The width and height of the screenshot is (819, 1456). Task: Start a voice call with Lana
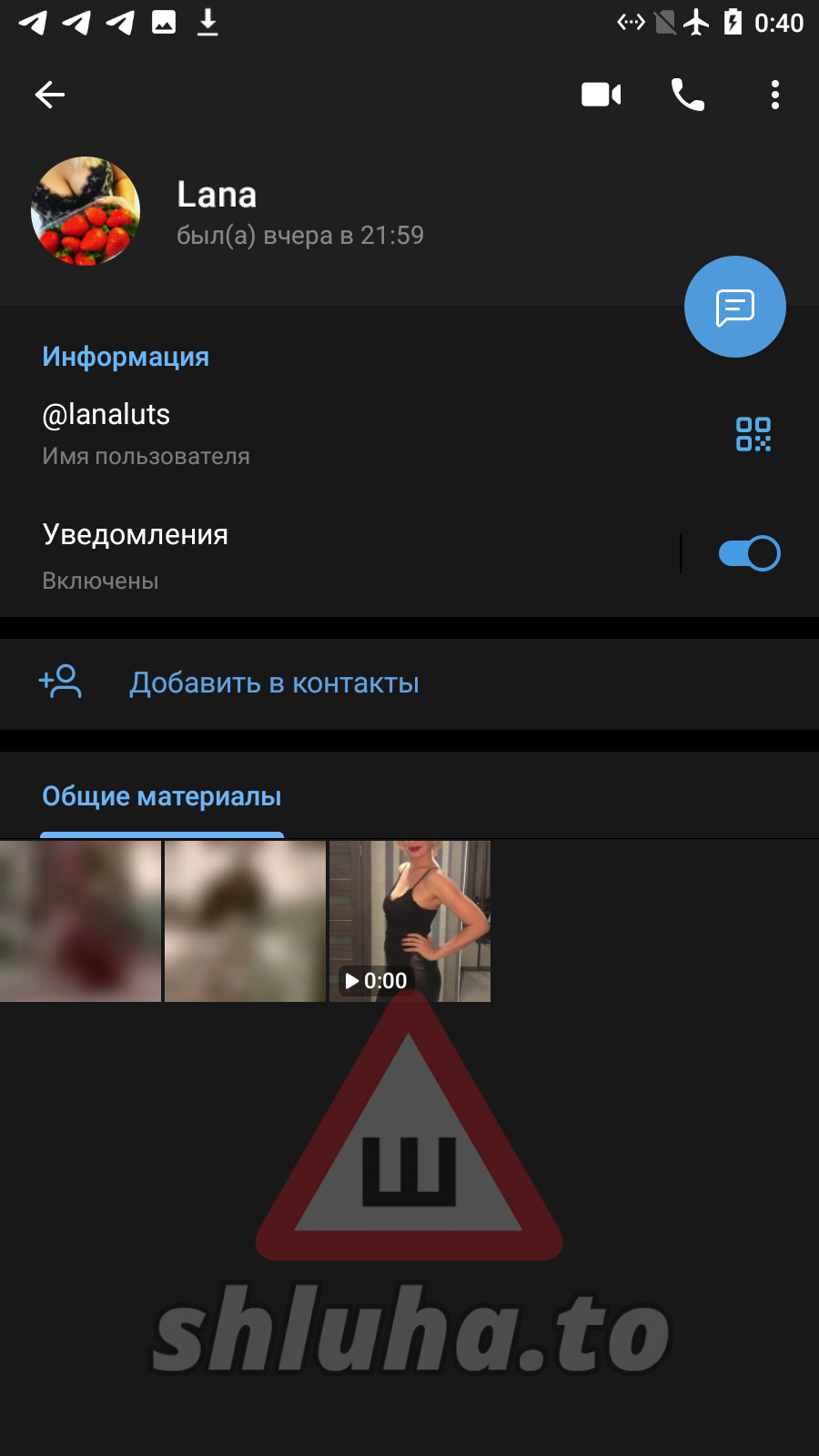click(x=688, y=95)
